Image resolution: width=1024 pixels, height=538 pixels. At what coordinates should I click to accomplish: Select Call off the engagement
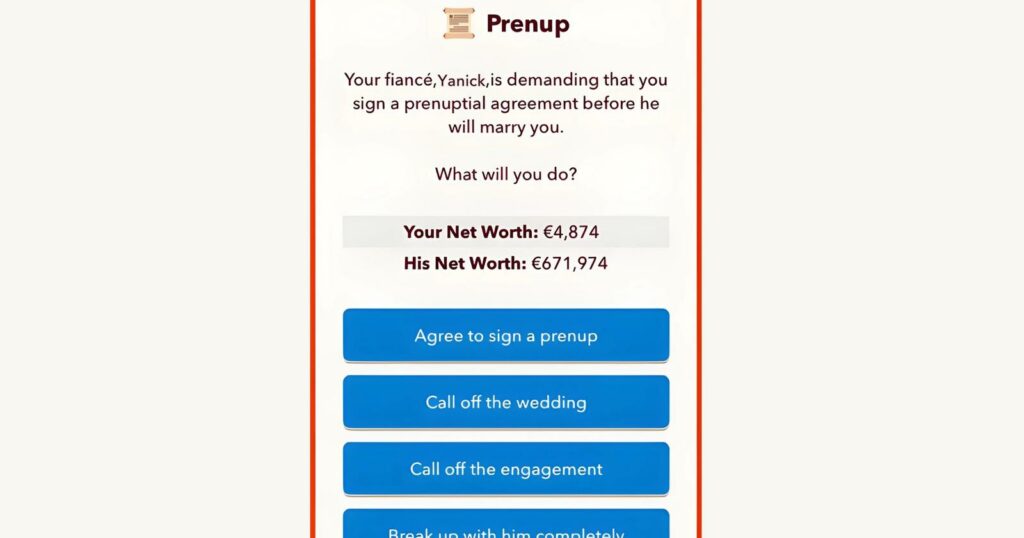tap(506, 469)
